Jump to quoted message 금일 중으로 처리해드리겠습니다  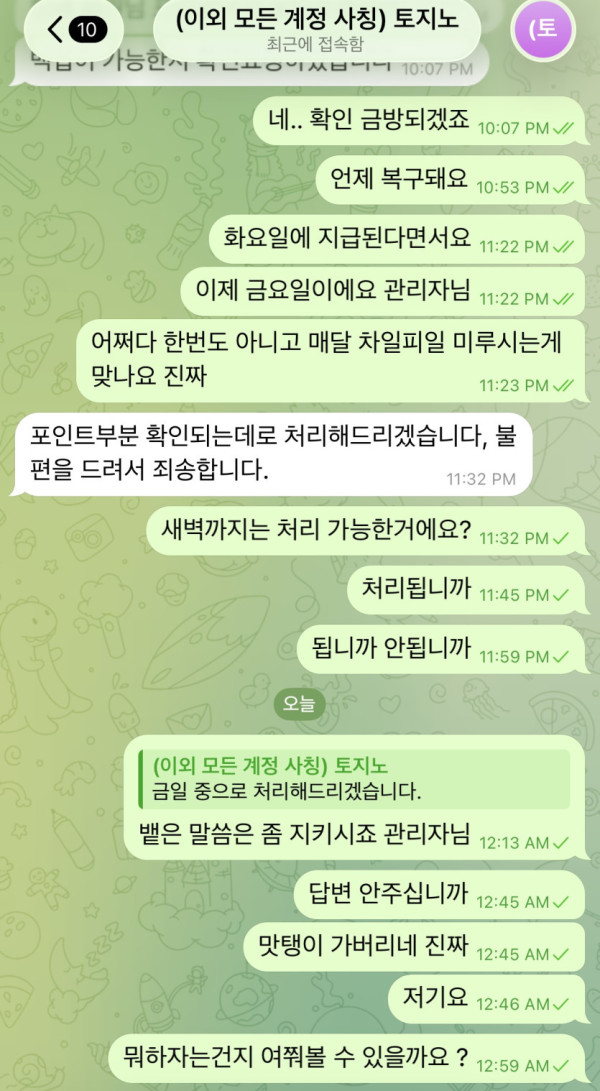tap(354, 779)
